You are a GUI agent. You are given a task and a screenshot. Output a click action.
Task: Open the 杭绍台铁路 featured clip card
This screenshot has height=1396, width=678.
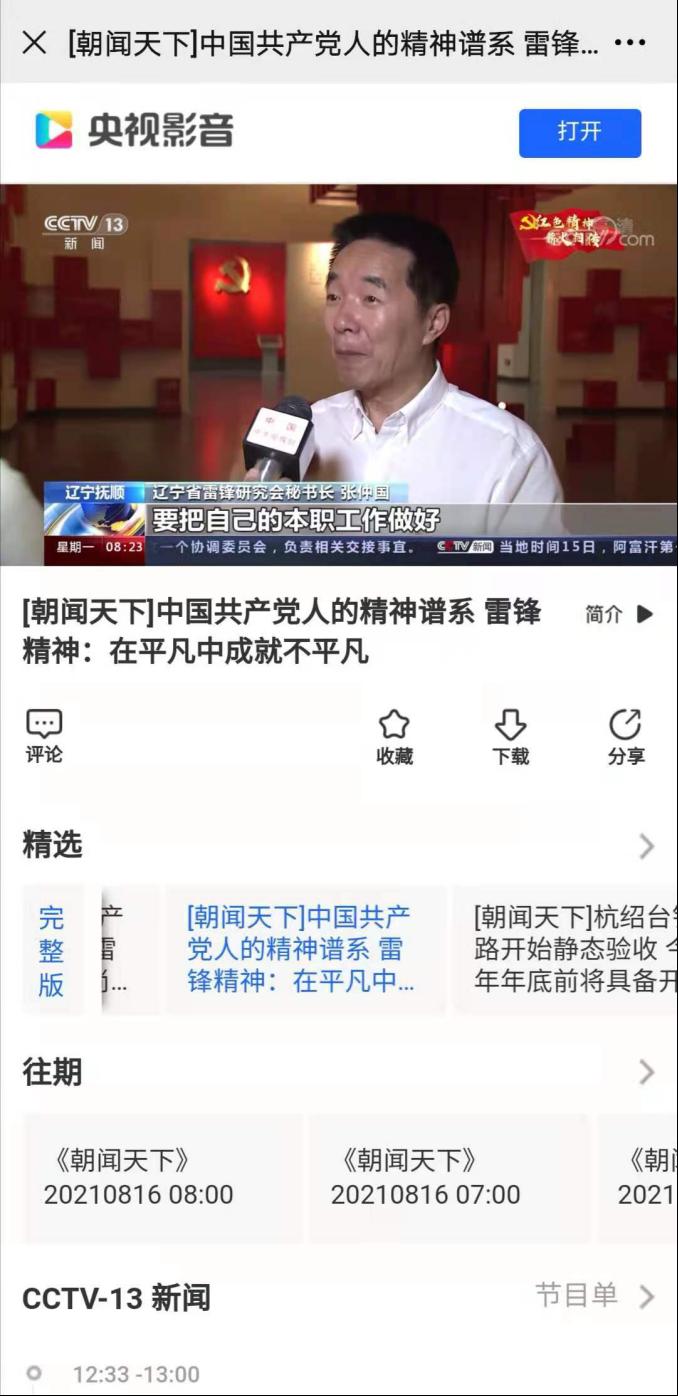(570, 950)
